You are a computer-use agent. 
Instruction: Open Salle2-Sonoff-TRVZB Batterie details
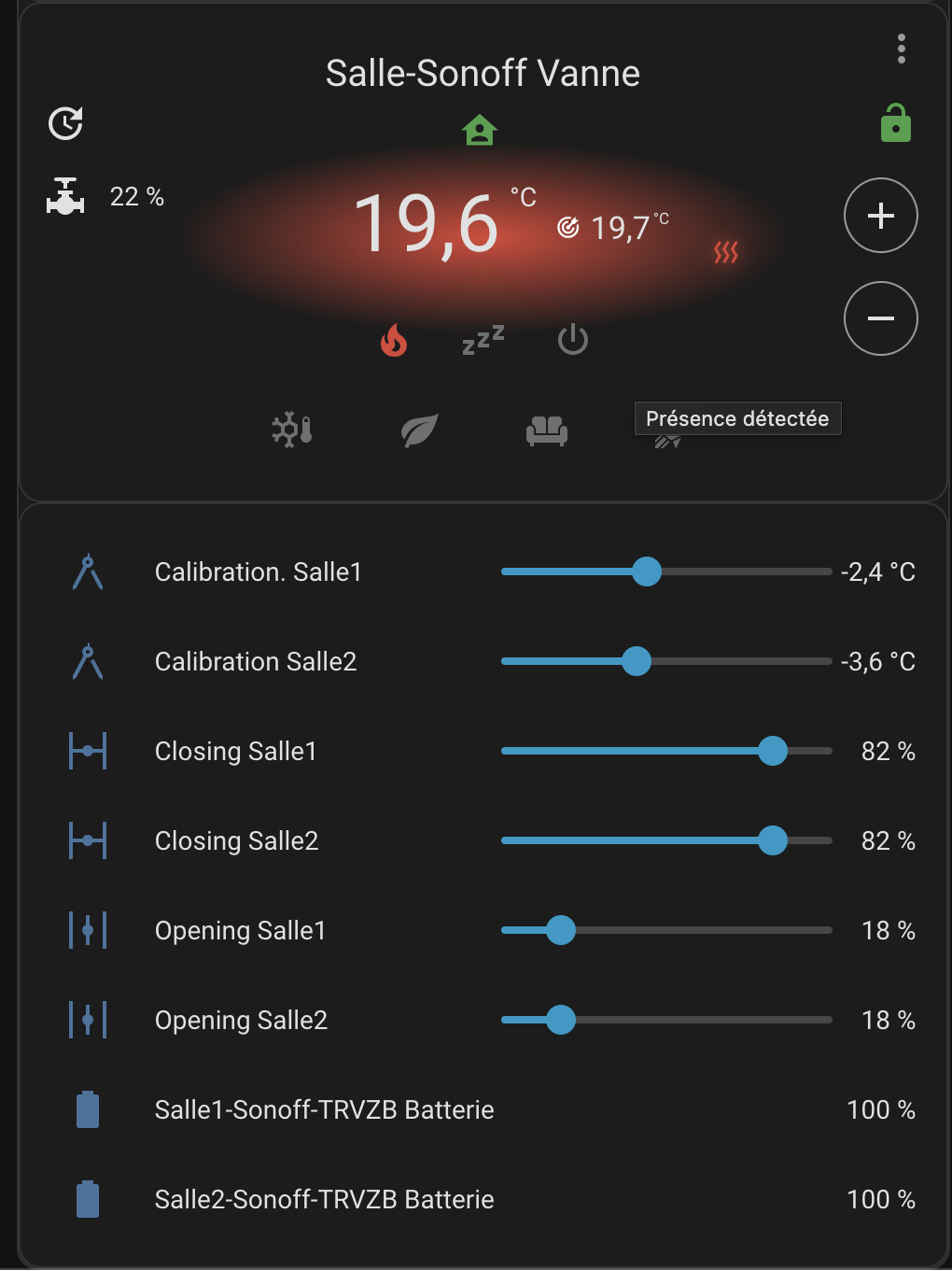(324, 1199)
